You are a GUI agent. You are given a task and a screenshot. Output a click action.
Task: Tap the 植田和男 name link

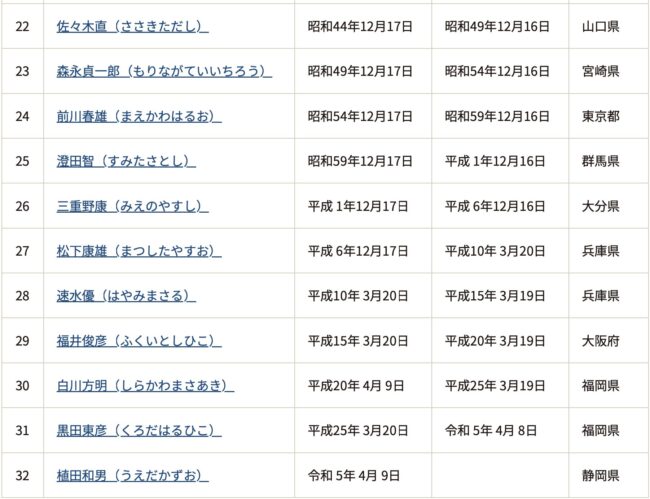(x=132, y=476)
